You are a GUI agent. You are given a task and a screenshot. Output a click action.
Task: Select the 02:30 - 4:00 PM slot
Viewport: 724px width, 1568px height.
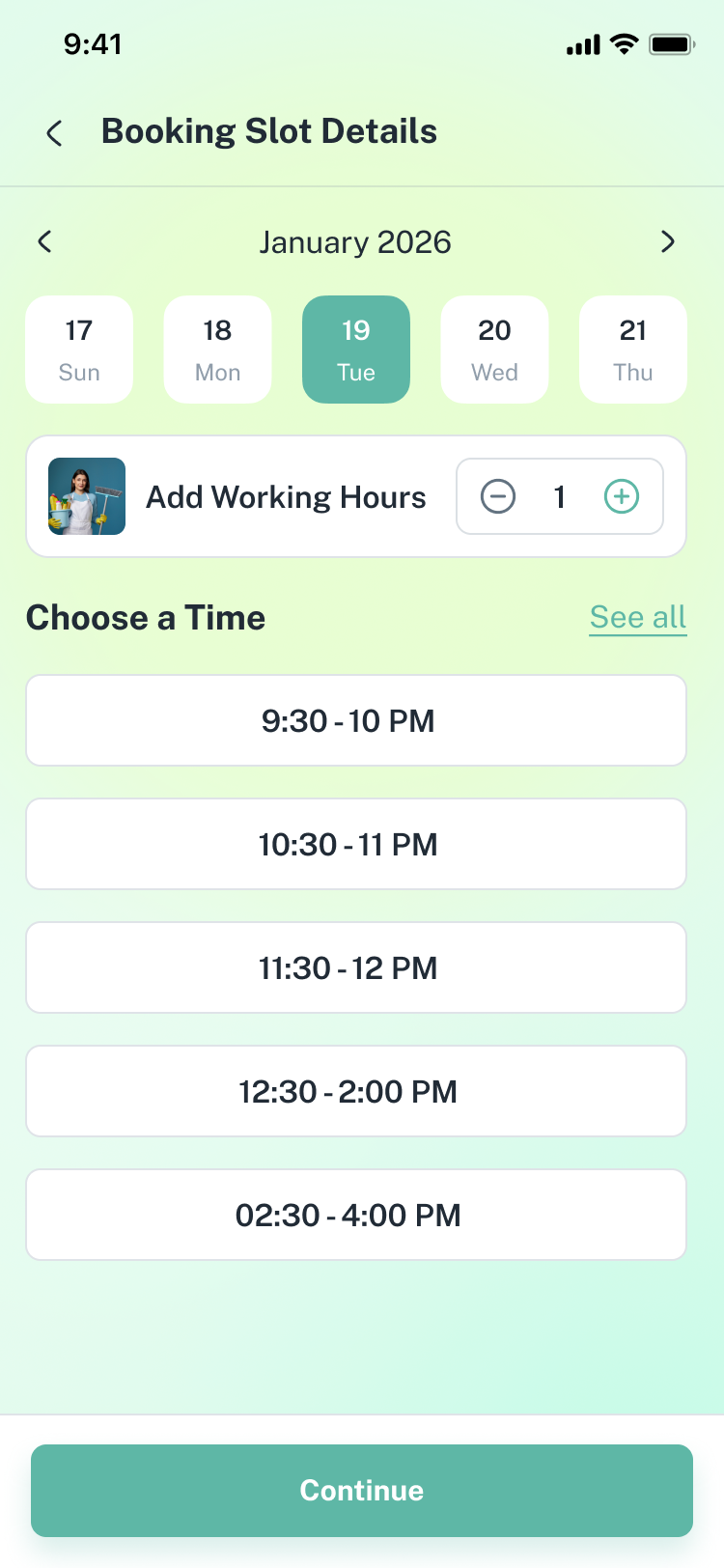pos(356,1216)
